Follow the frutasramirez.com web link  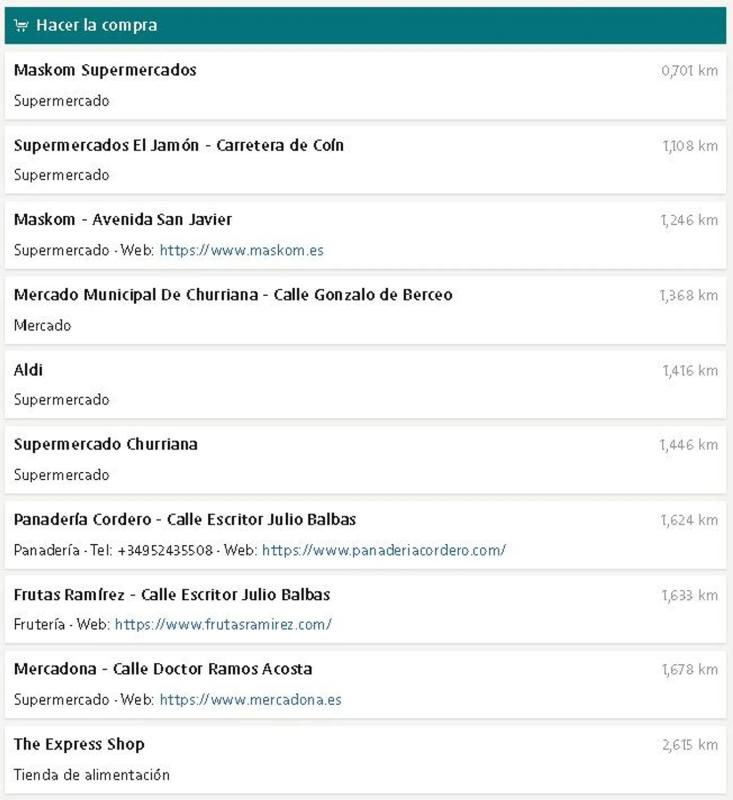[x=223, y=625]
